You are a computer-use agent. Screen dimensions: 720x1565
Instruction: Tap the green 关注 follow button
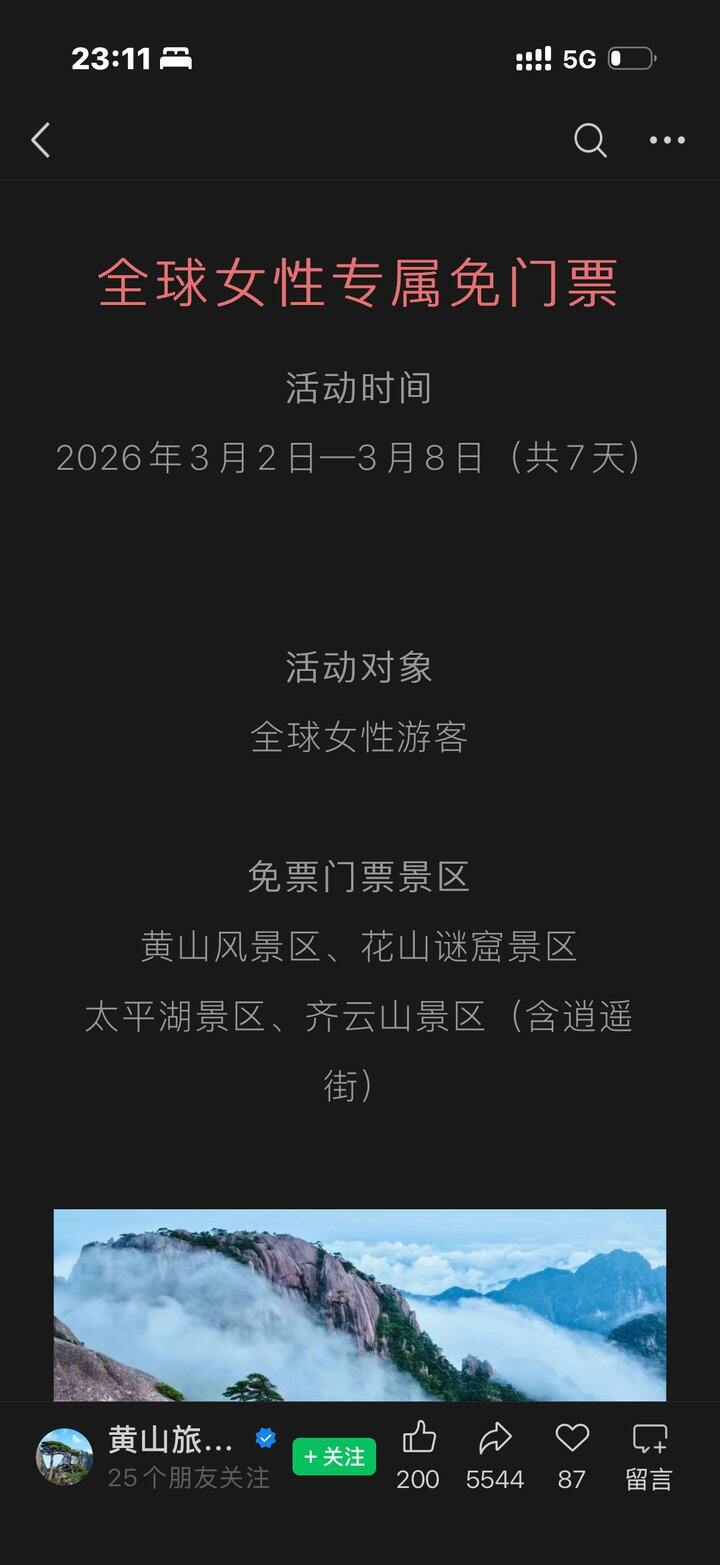[334, 1456]
